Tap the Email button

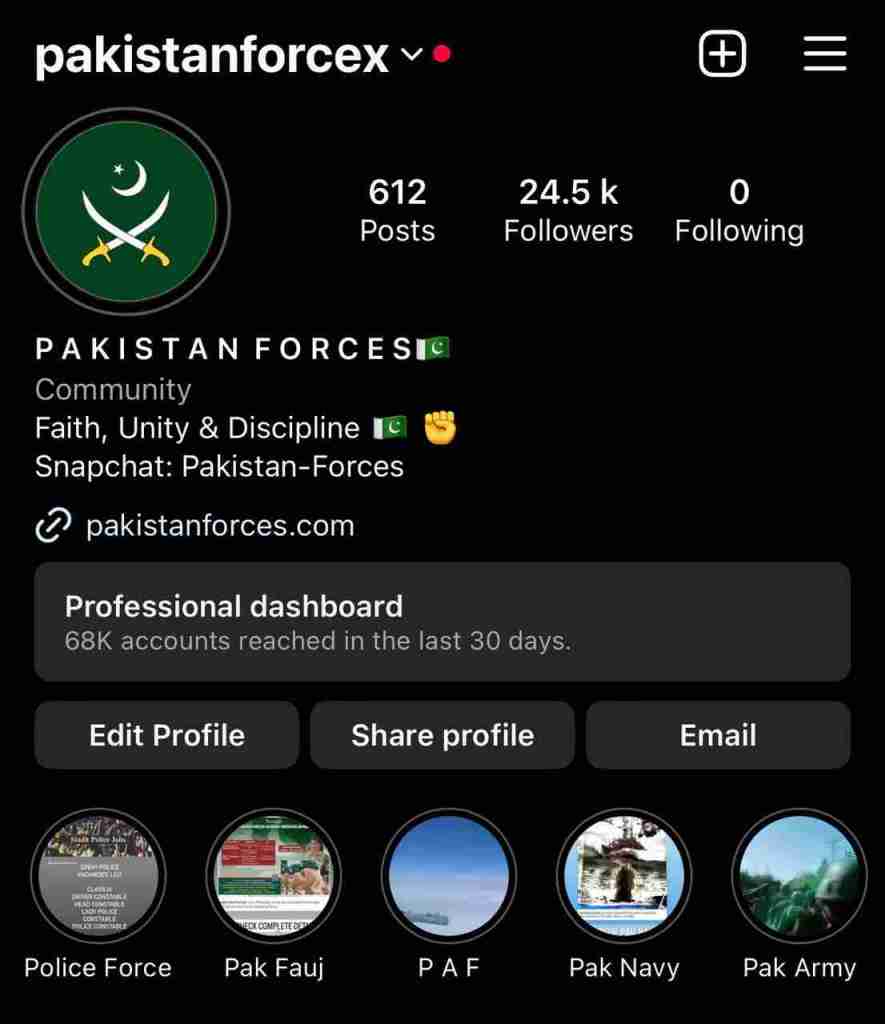pos(718,735)
